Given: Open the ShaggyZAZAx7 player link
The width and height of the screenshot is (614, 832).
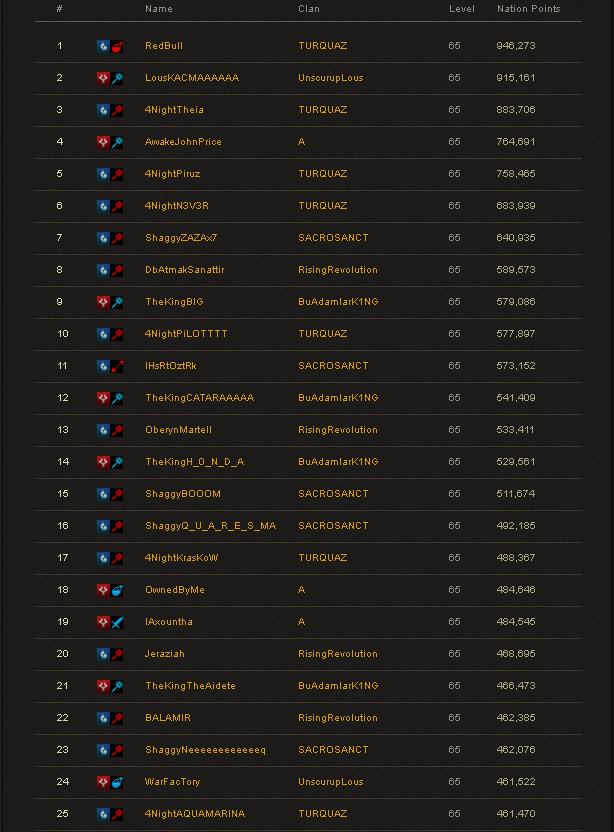Looking at the screenshot, I should pyautogui.click(x=180, y=238).
